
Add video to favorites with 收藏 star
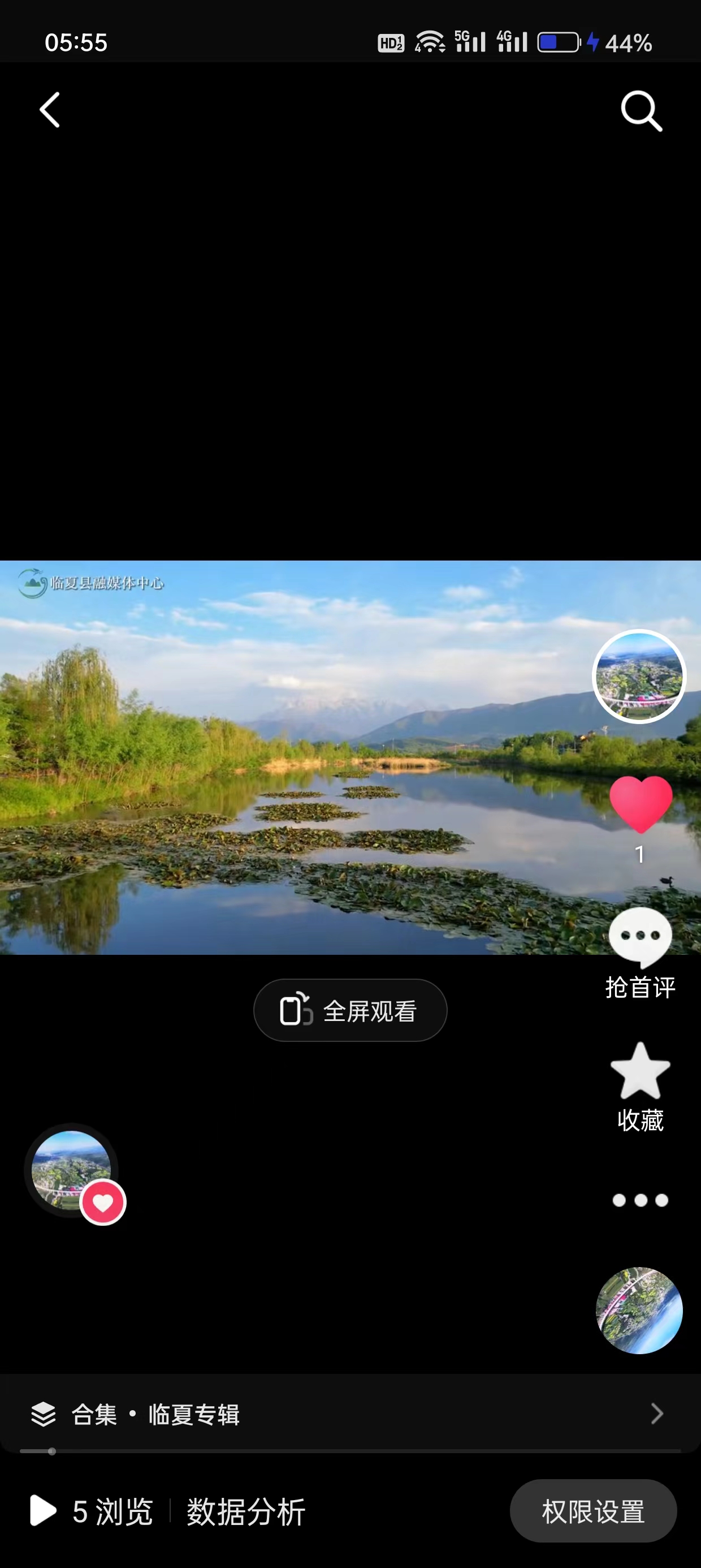640,1072
